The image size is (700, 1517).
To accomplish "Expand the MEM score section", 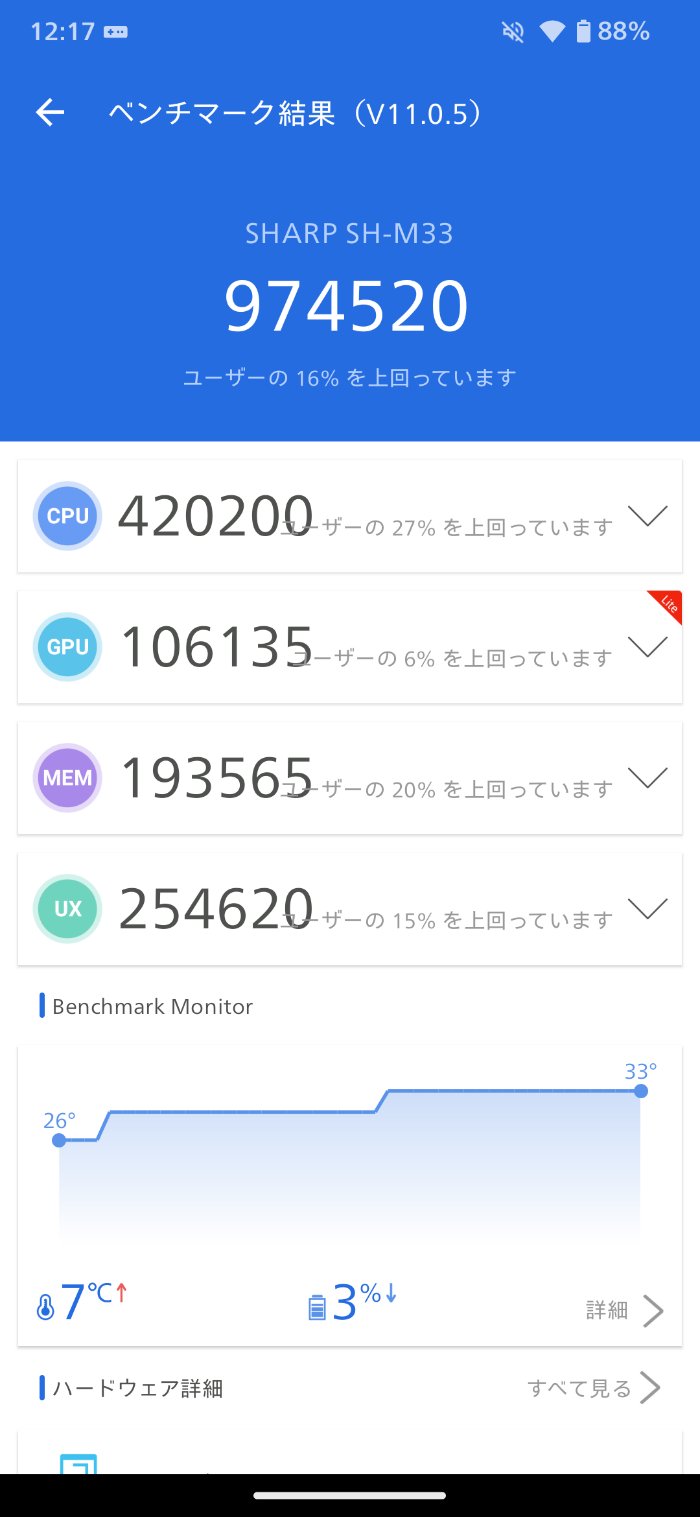I will click(647, 778).
